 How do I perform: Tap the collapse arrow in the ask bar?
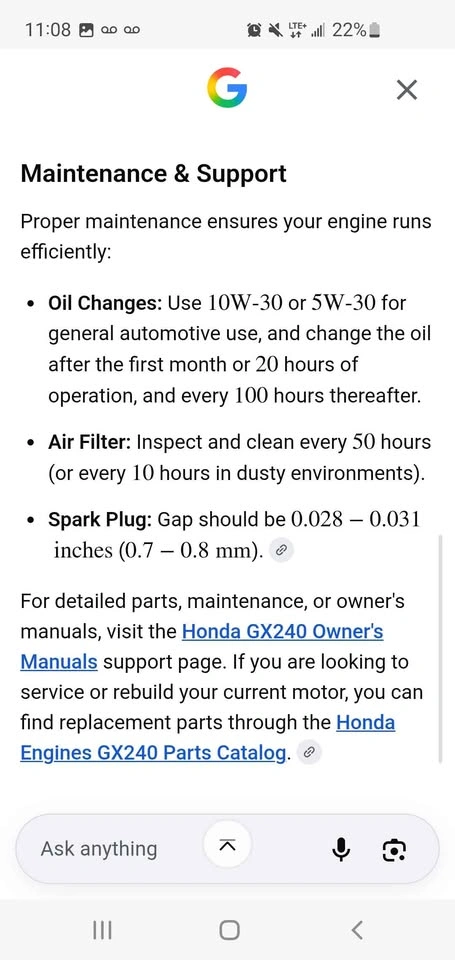tap(227, 846)
